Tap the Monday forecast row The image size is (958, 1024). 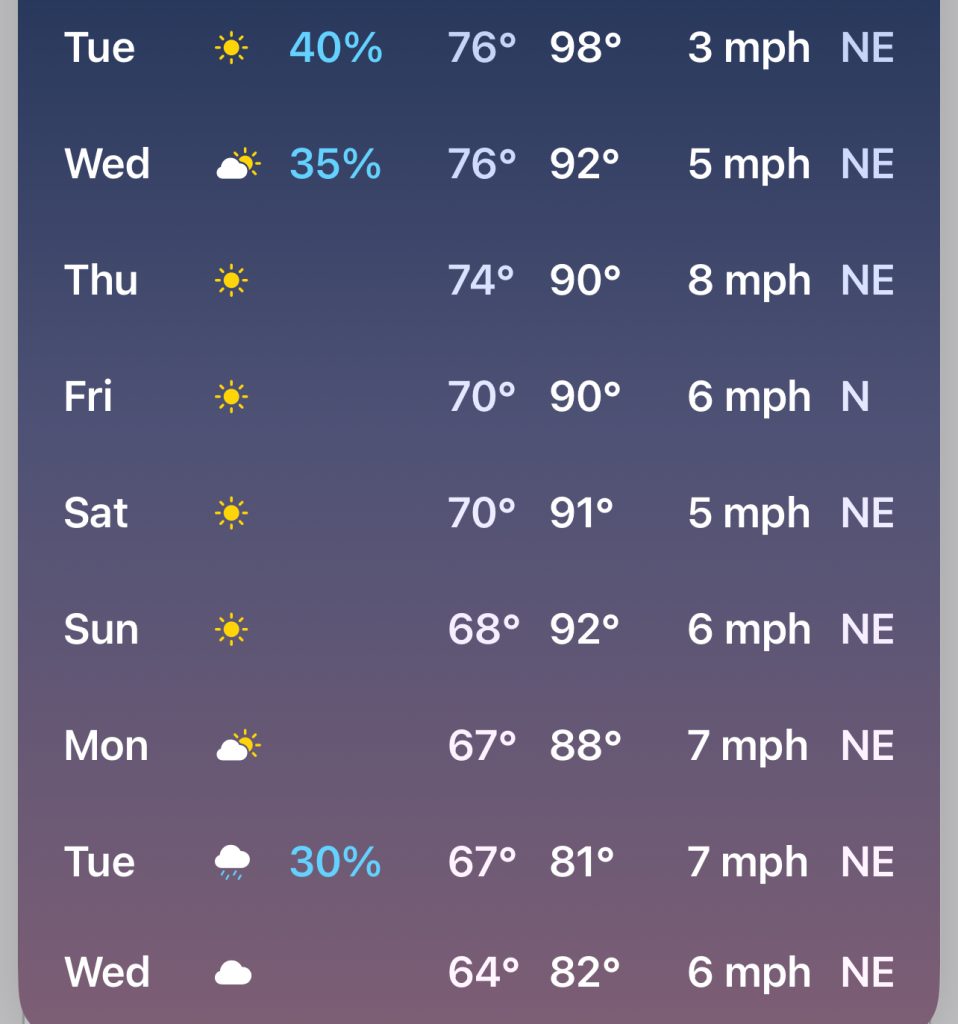[479, 746]
